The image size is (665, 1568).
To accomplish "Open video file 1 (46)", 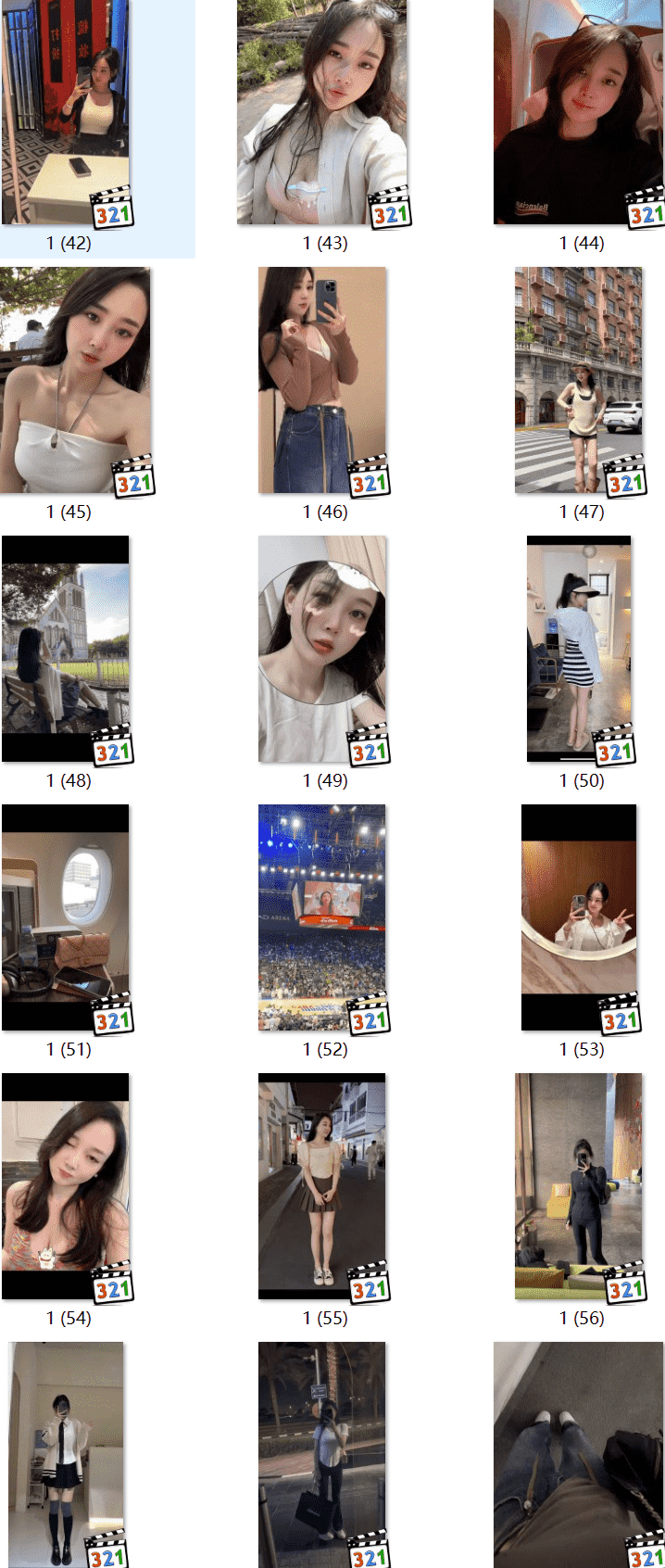I will [321, 380].
